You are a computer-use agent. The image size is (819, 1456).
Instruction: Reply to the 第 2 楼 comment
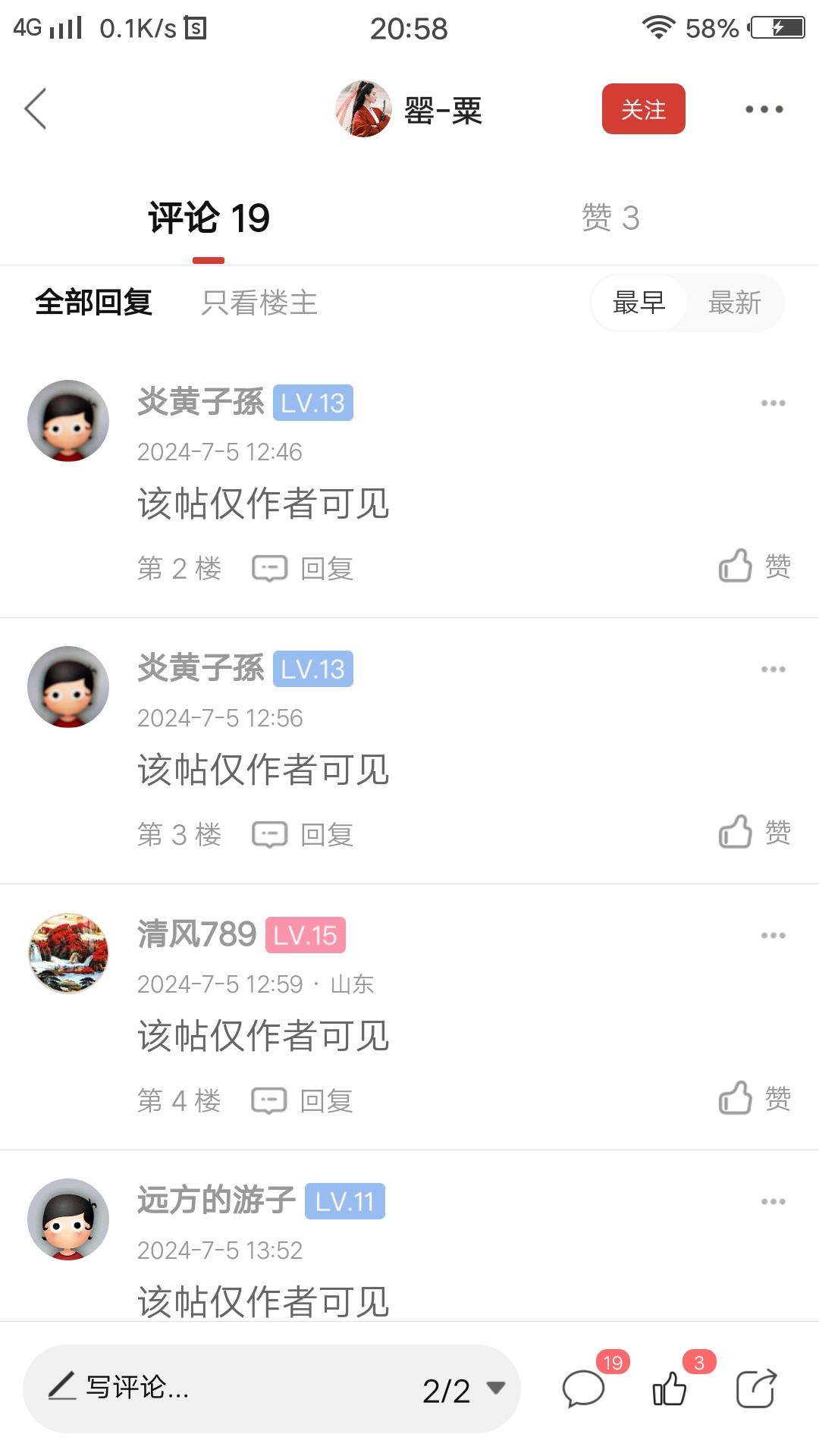point(303,568)
